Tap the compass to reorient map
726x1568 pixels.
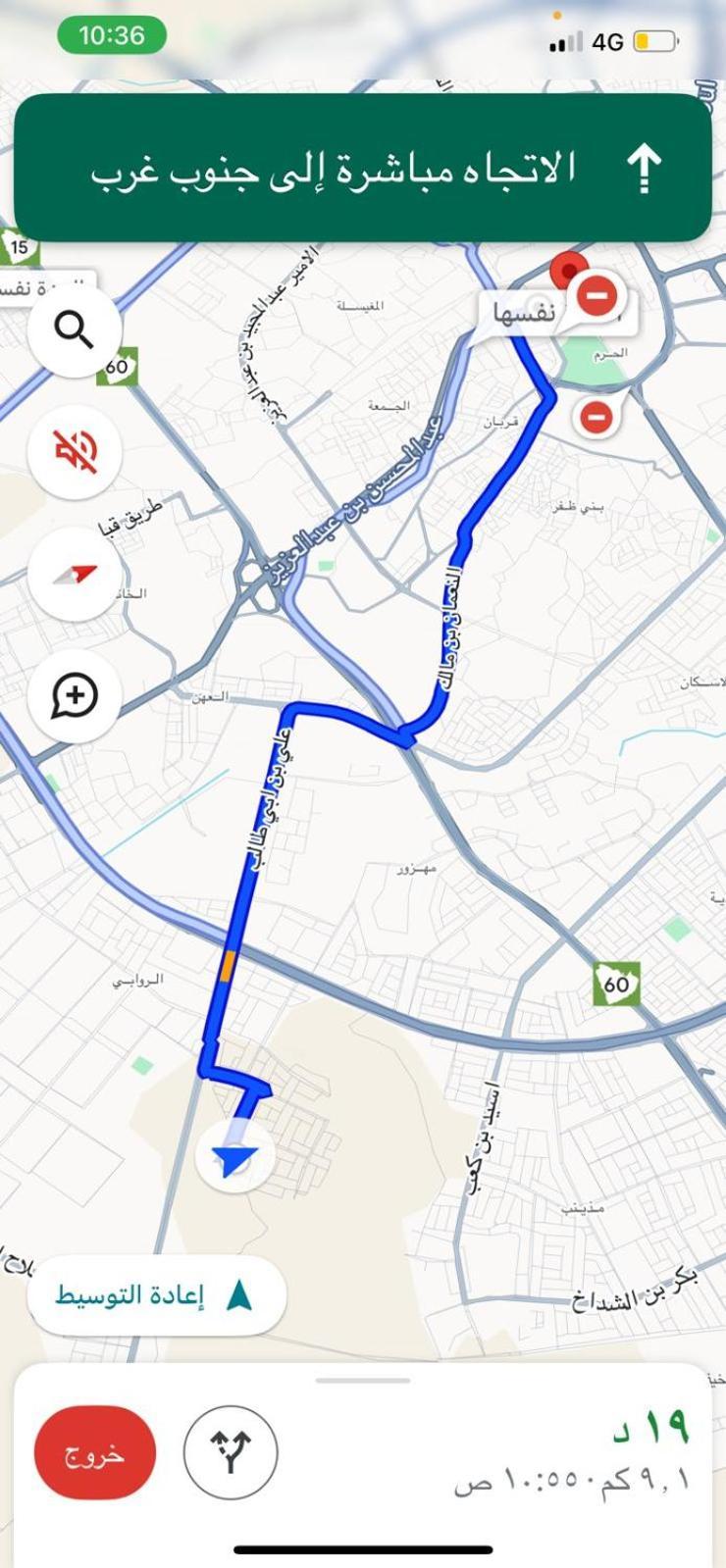(75, 574)
